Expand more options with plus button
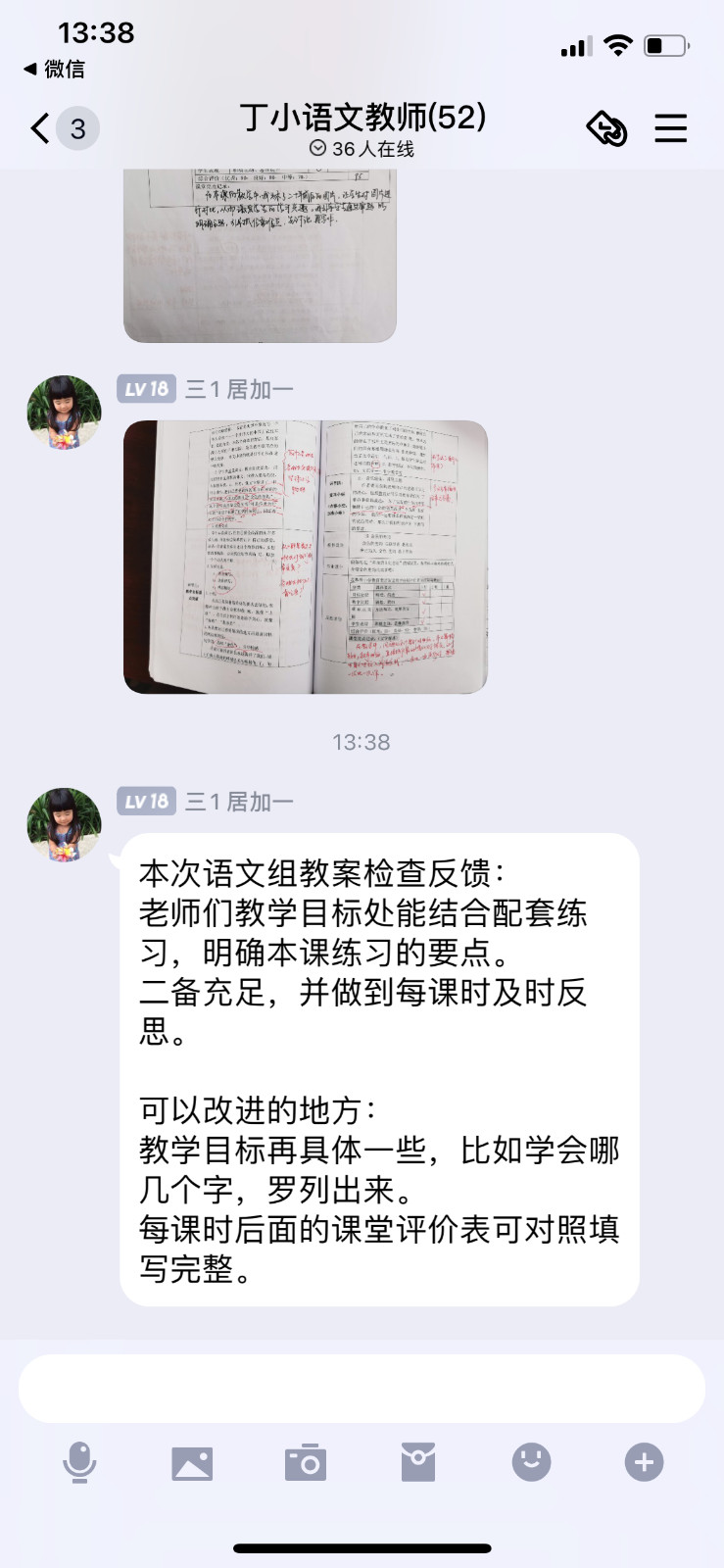The width and height of the screenshot is (724, 1568). (x=644, y=1463)
